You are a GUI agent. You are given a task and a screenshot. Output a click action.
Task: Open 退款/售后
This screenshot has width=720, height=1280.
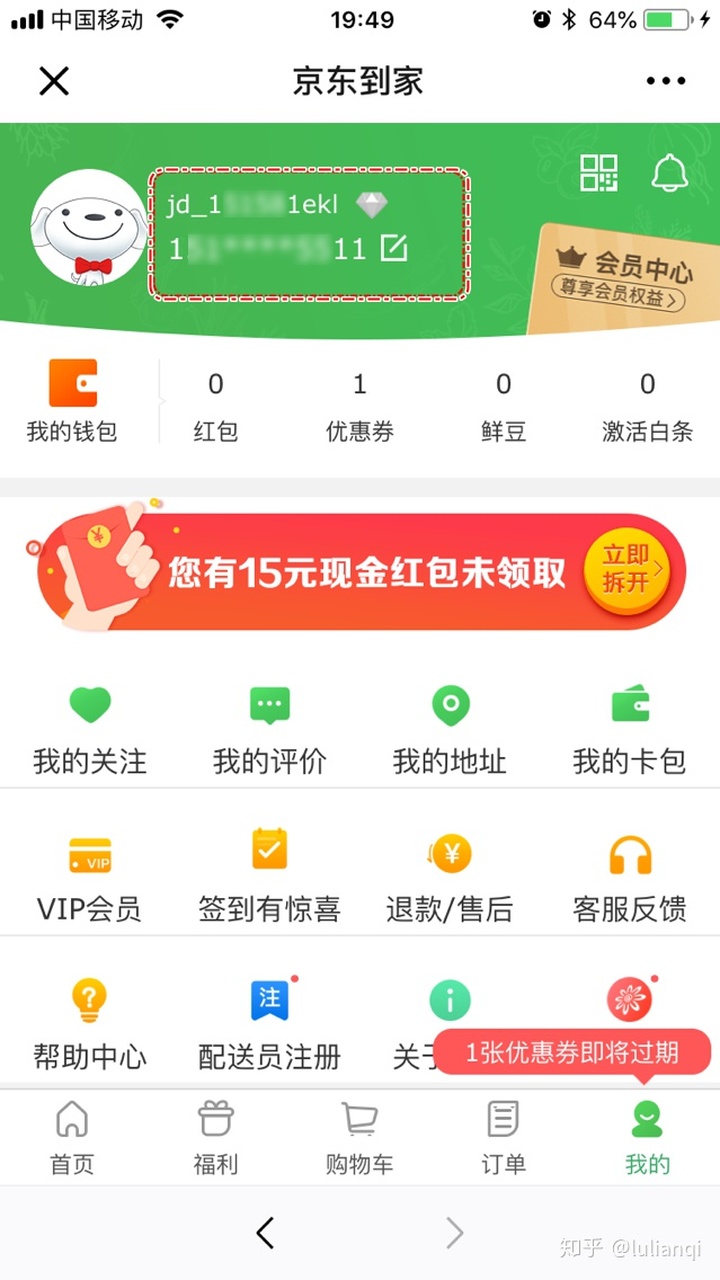click(450, 880)
